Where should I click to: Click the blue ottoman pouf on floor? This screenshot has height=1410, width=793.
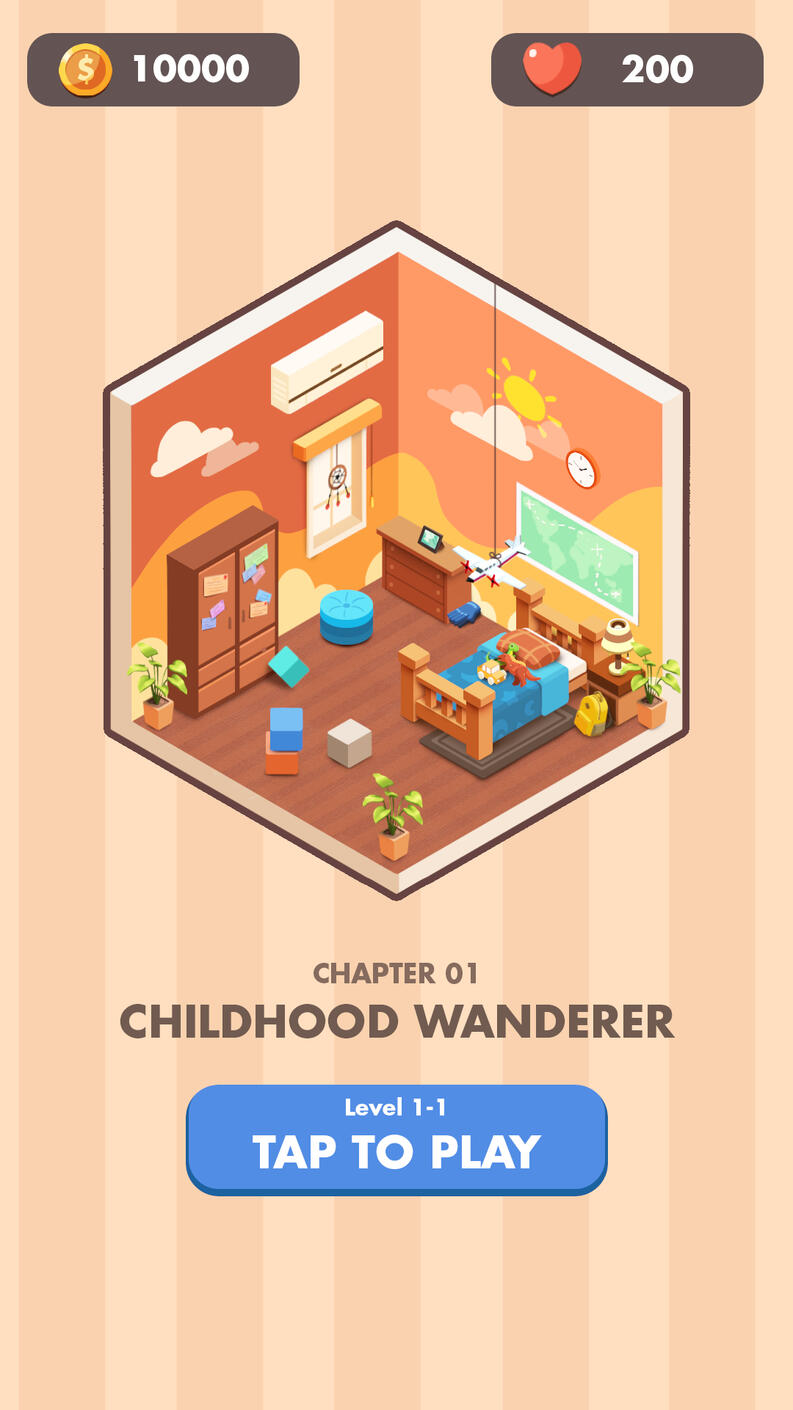347,615
